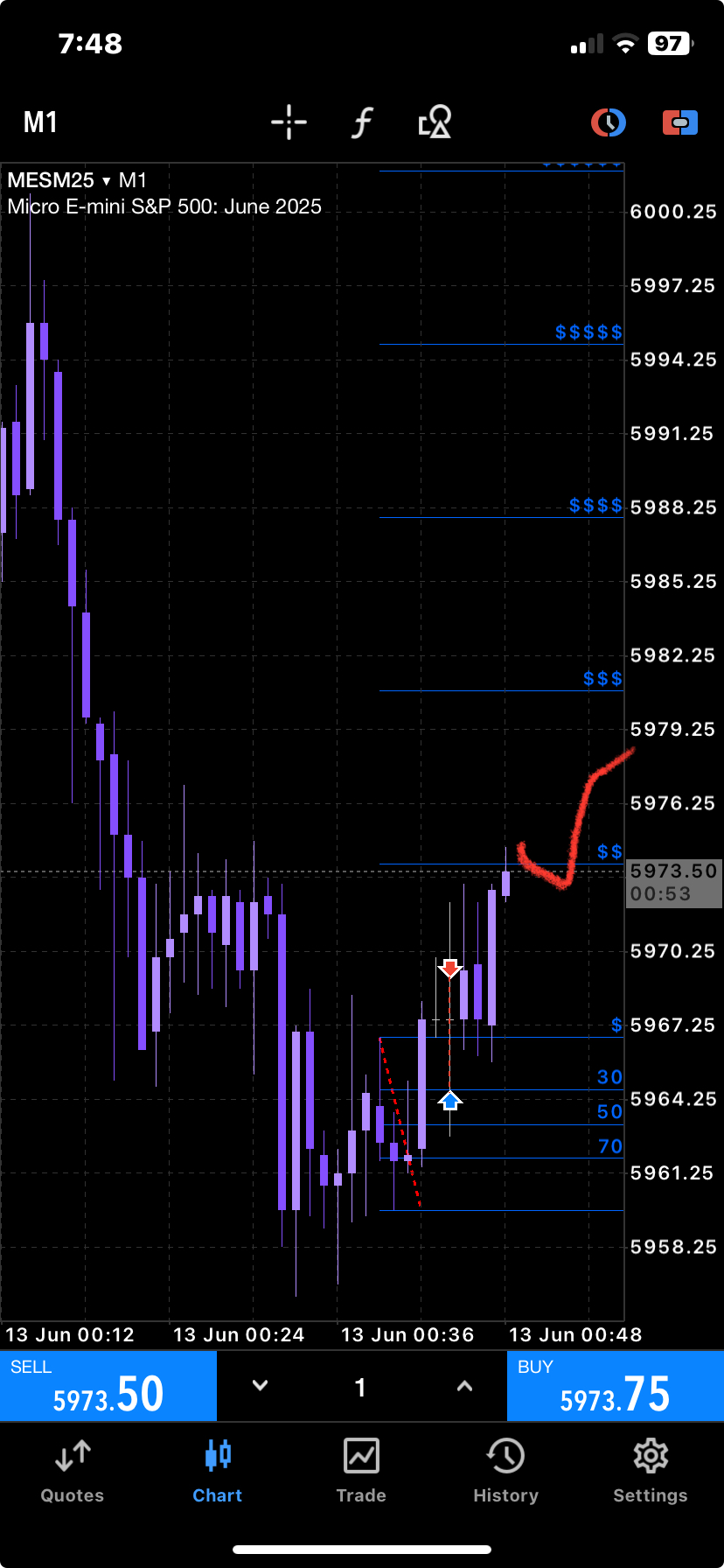View the History tab
The image size is (724, 1568).
pyautogui.click(x=505, y=1471)
